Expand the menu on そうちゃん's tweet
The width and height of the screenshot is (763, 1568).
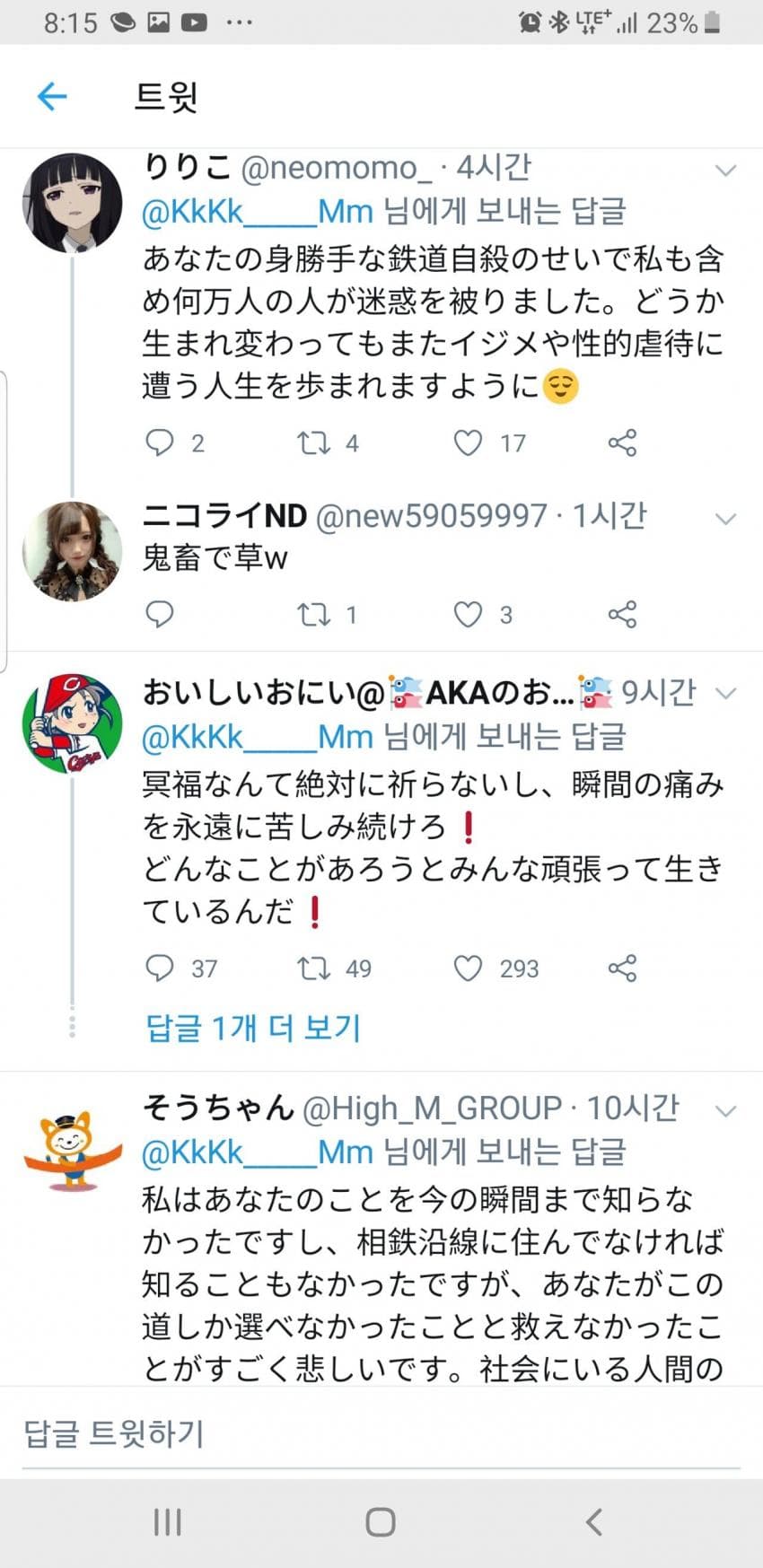point(725,1111)
